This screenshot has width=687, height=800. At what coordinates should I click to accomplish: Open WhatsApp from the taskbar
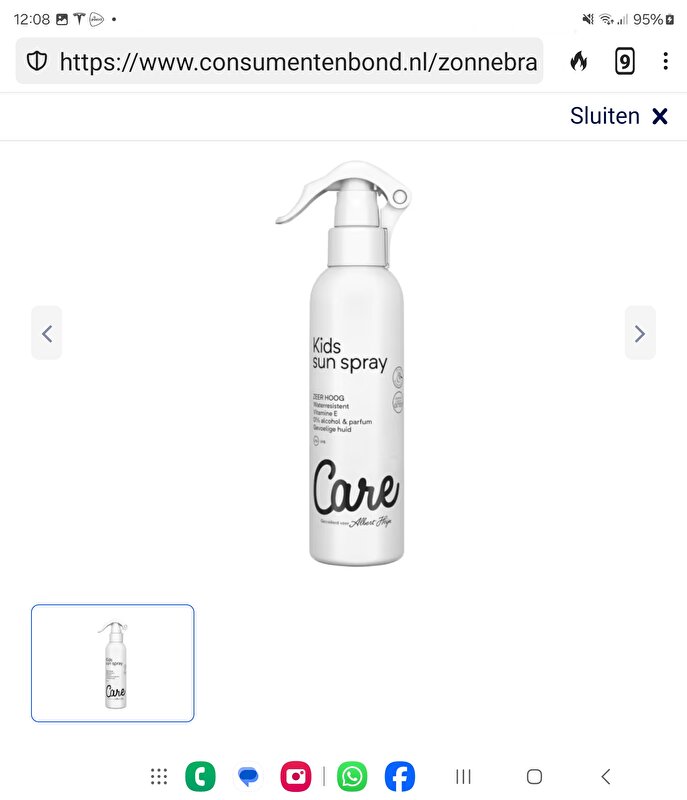click(351, 776)
